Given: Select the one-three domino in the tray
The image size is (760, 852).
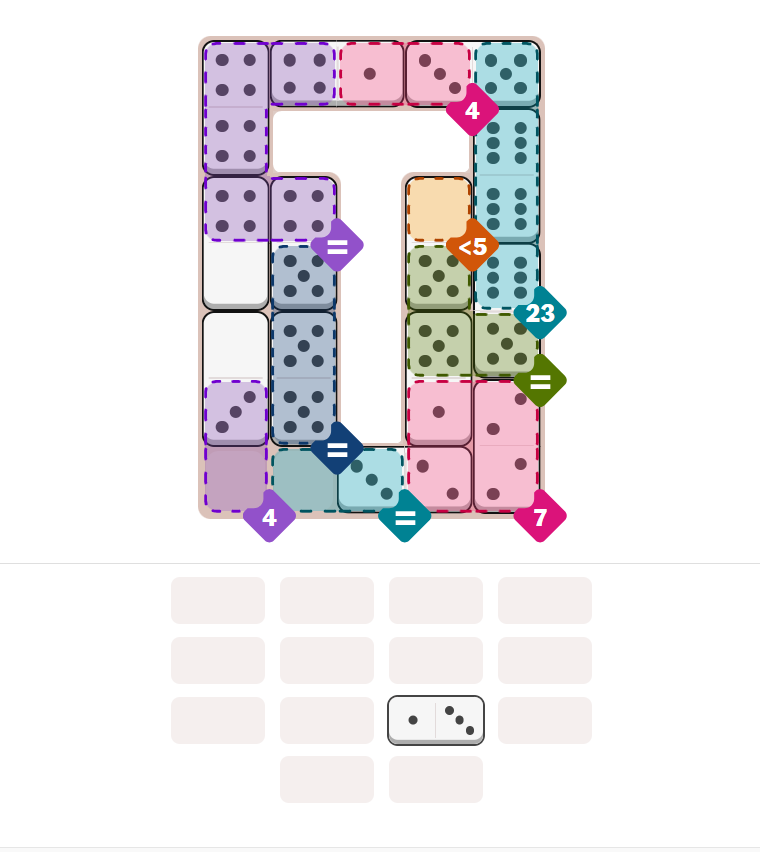Looking at the screenshot, I should click(x=436, y=720).
